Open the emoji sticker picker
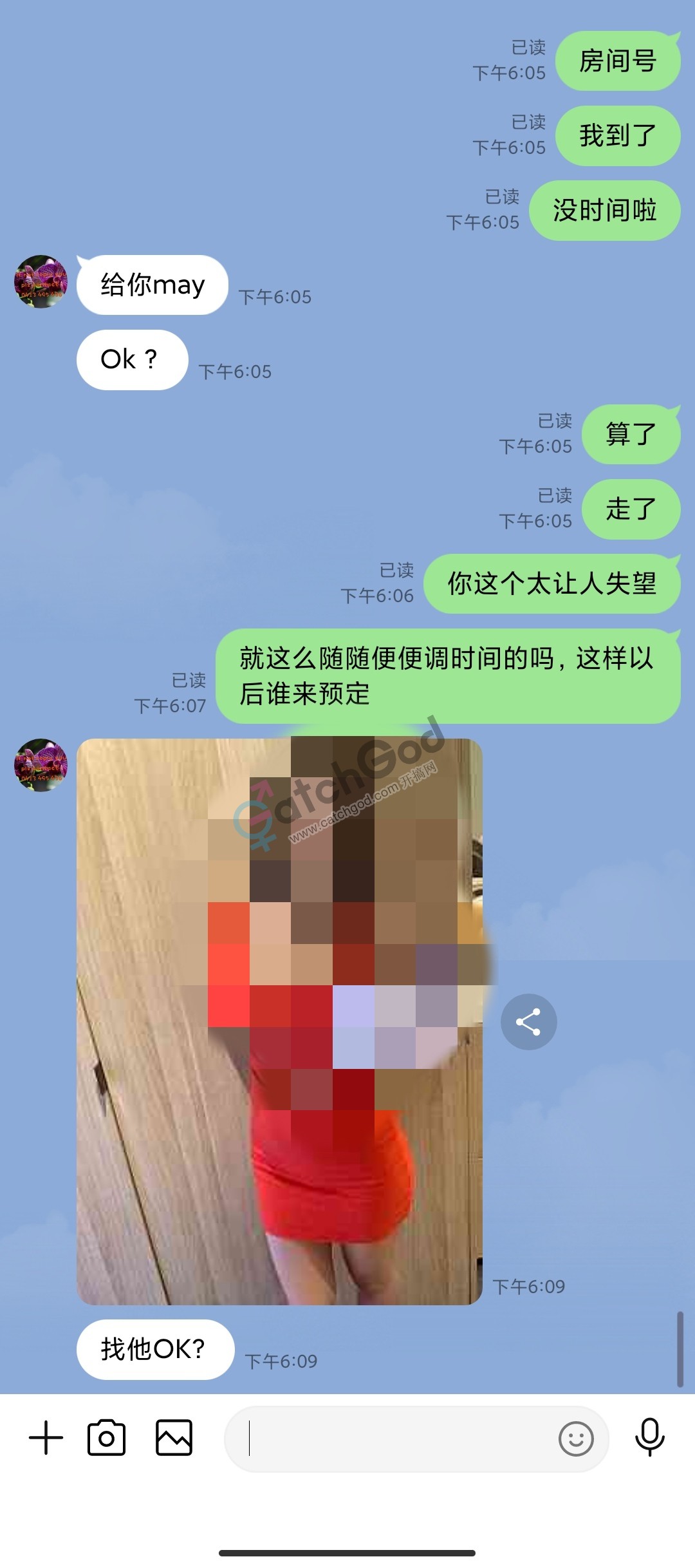Image resolution: width=695 pixels, height=1568 pixels. click(x=575, y=1439)
